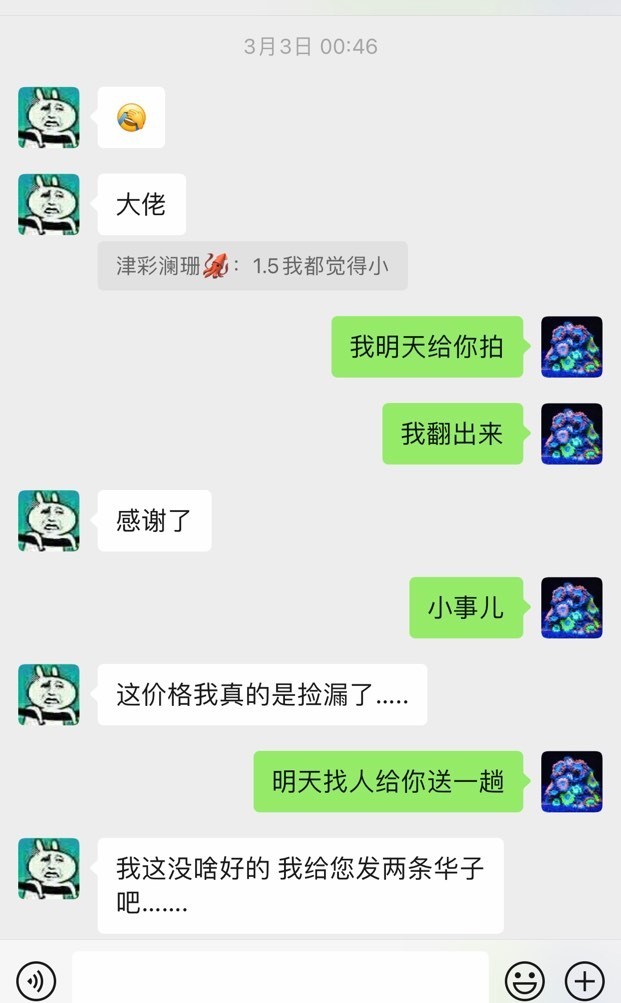Screen dimensions: 621x1003
Task: Open quoted message from 津彩澜珊
Action: [252, 266]
